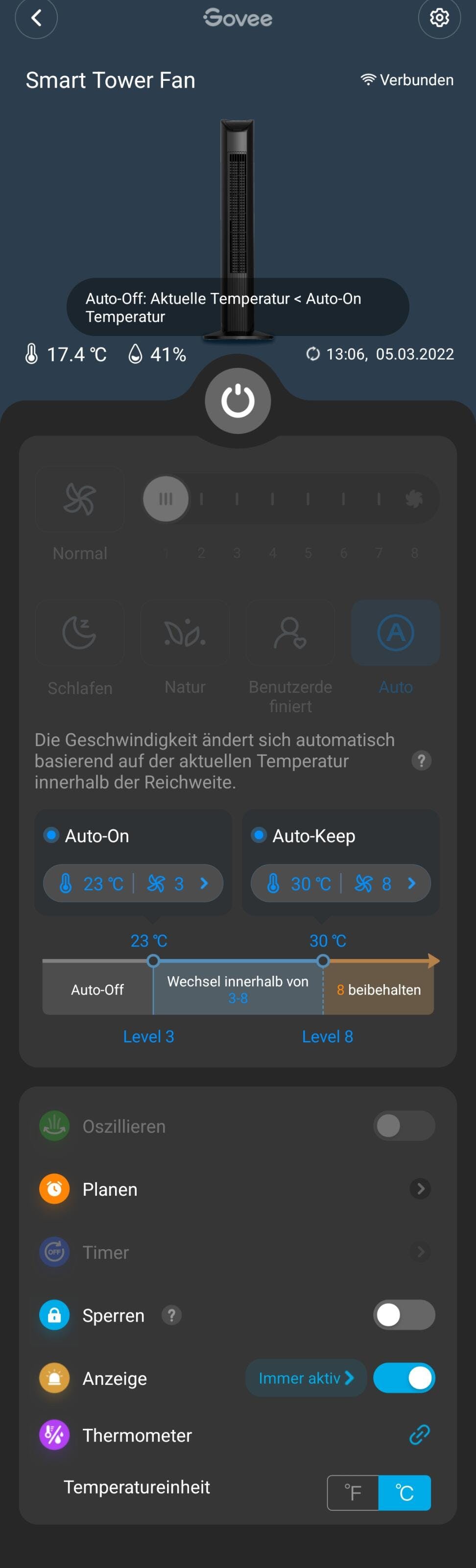Image resolution: width=476 pixels, height=1568 pixels.
Task: Open the Immer aktiv display option
Action: point(306,1377)
